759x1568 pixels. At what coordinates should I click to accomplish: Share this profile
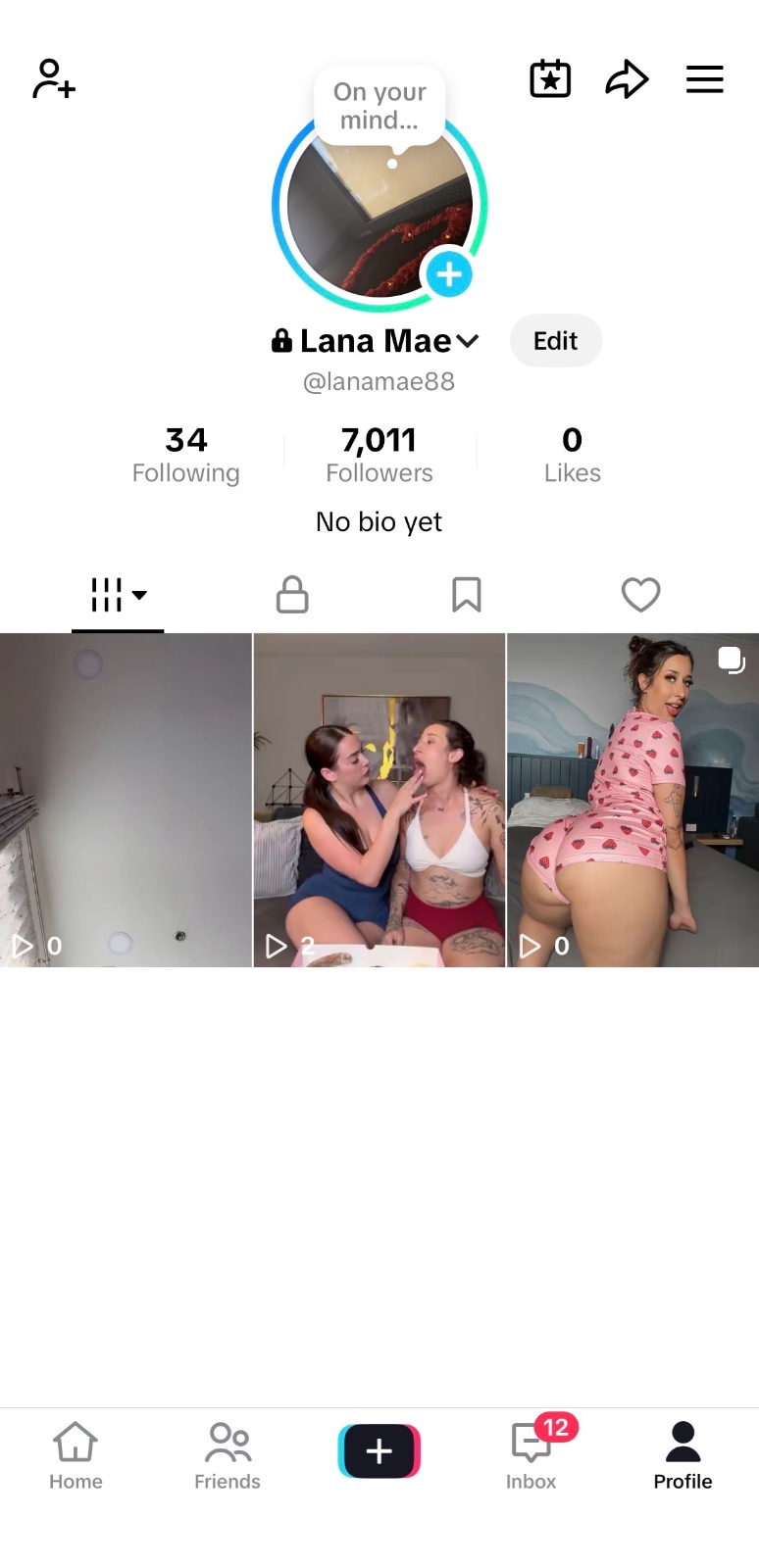(x=627, y=79)
